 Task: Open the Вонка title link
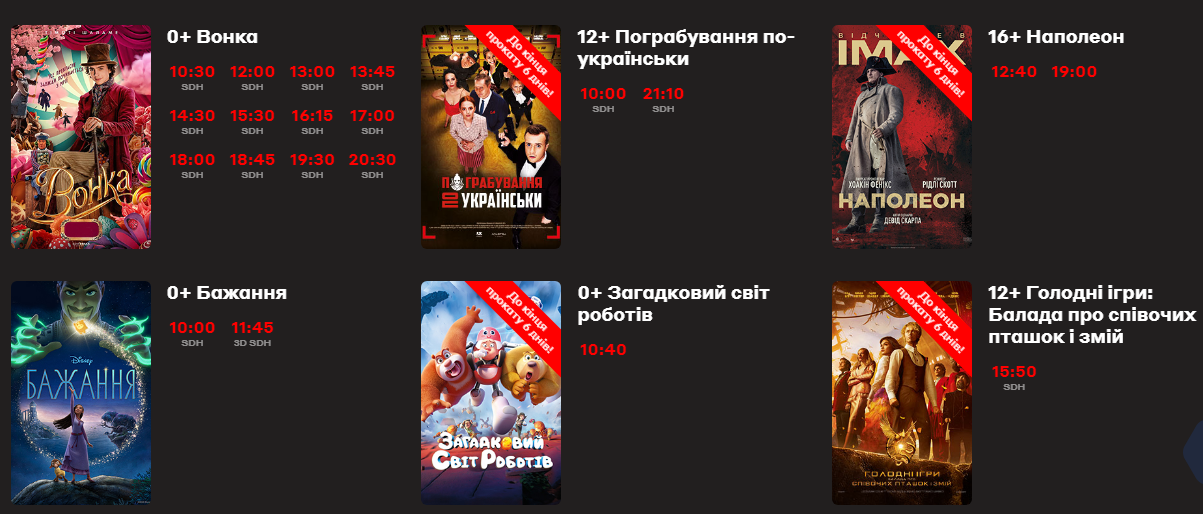click(x=212, y=37)
